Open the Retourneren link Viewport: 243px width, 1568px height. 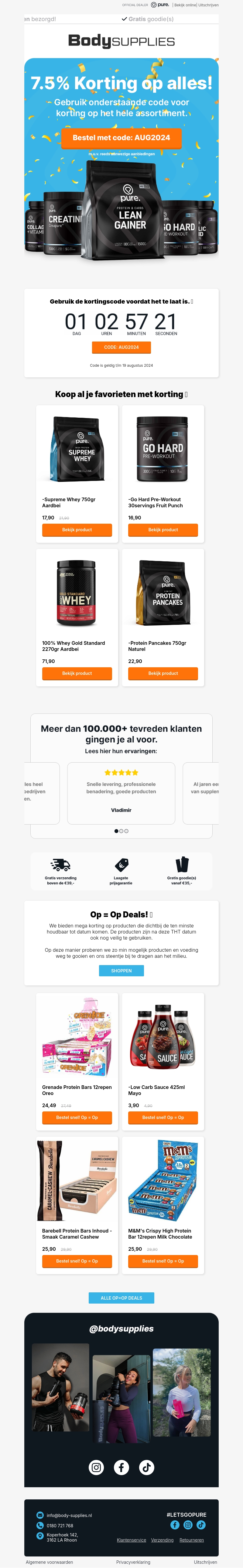191,1540
